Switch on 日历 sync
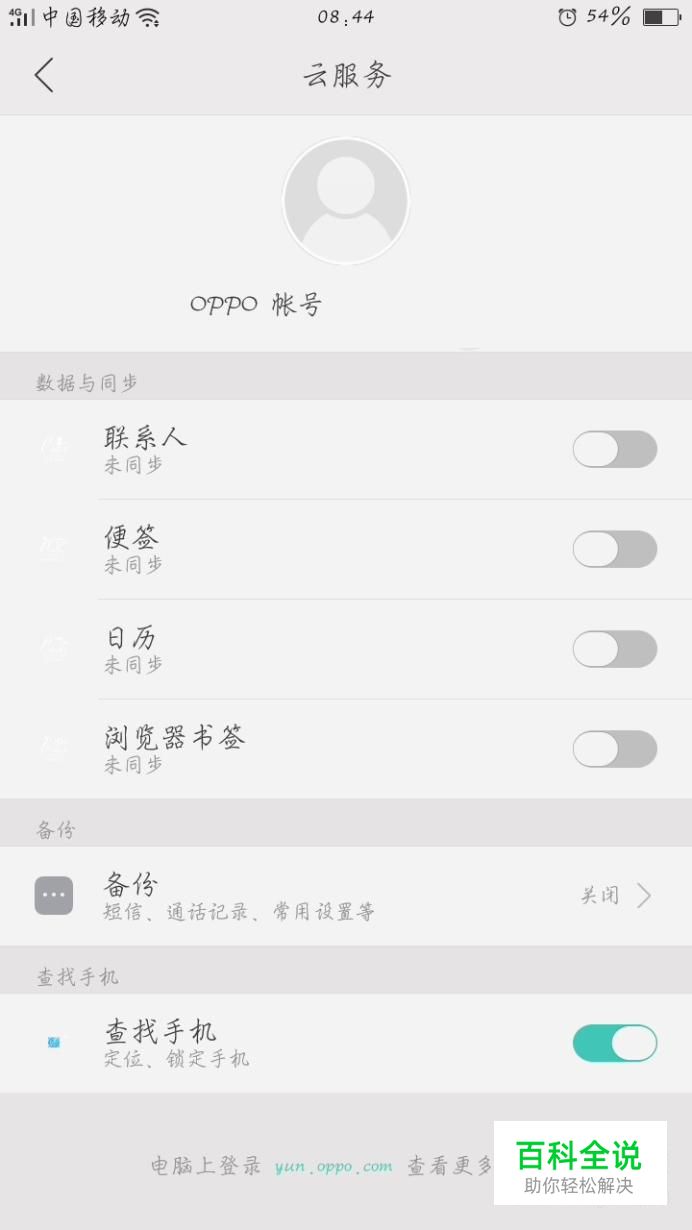Screen dimensions: 692x1230 tap(614, 649)
